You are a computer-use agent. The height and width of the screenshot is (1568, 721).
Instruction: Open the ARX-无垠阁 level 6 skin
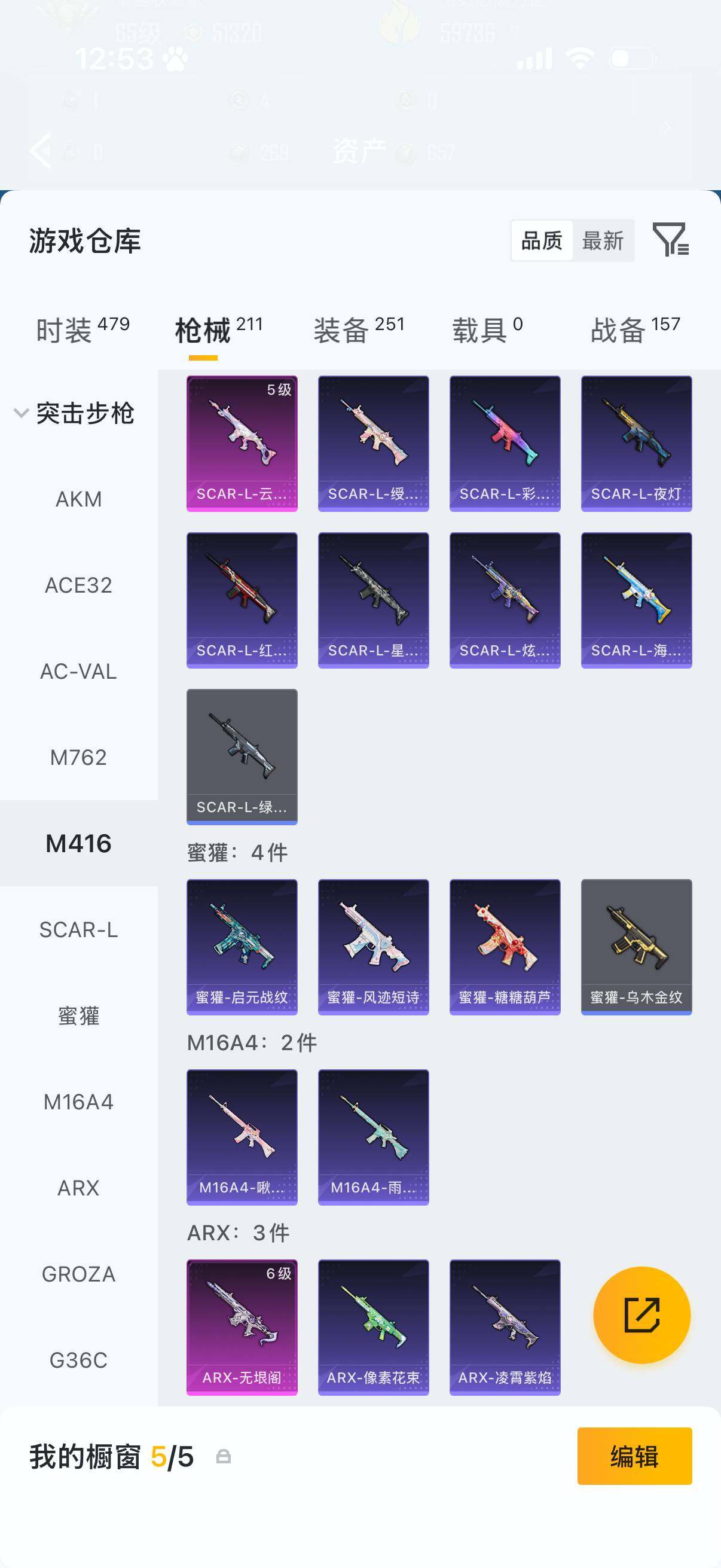click(242, 1328)
